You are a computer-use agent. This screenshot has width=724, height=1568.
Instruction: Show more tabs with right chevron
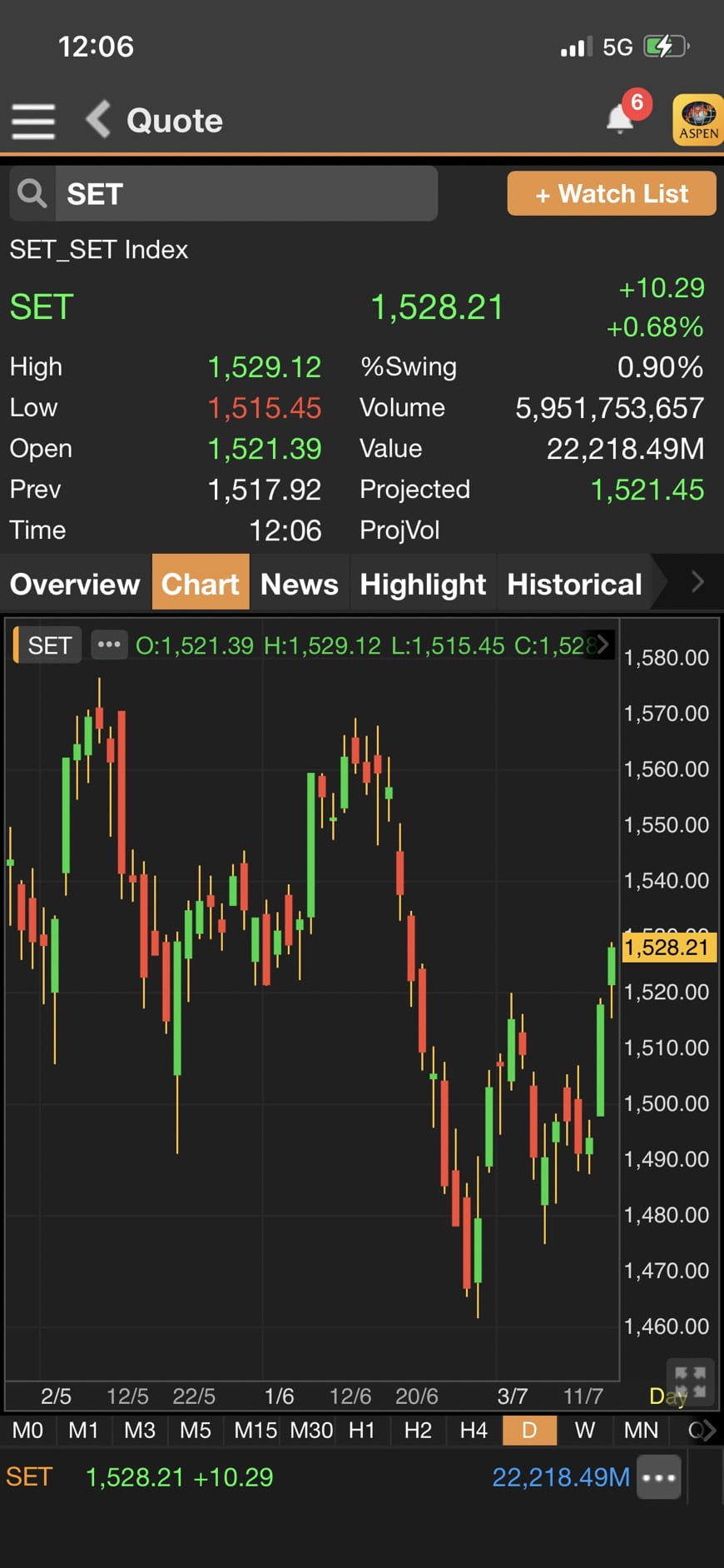pyautogui.click(x=697, y=582)
